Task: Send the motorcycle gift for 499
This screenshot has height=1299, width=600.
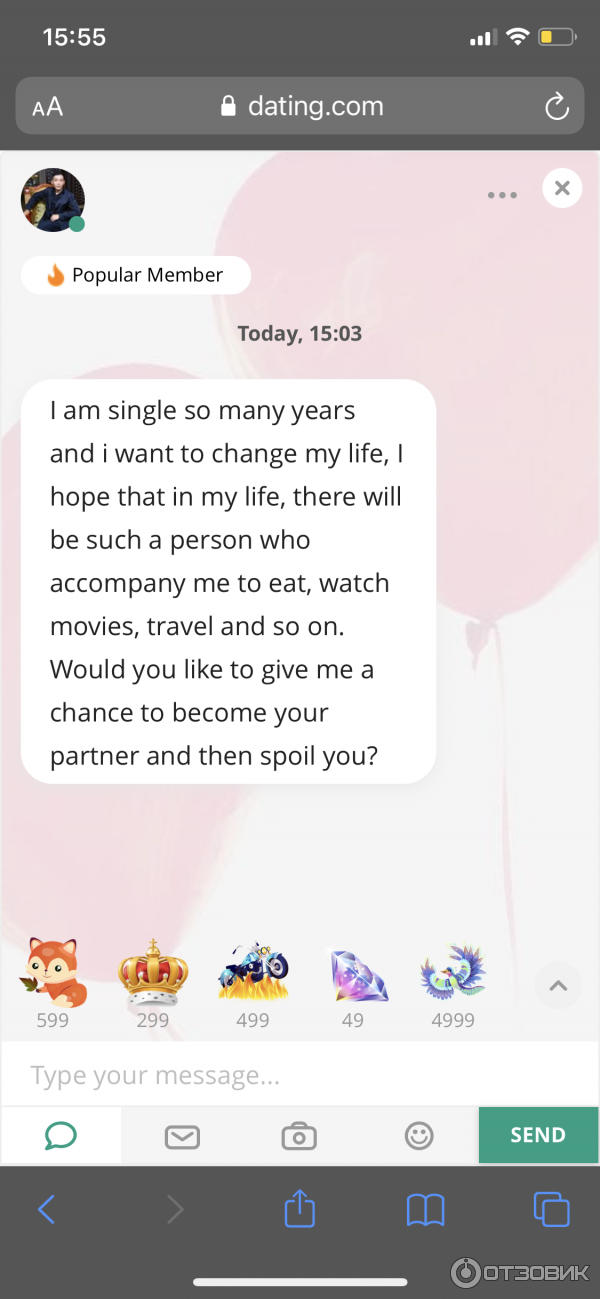Action: 253,973
